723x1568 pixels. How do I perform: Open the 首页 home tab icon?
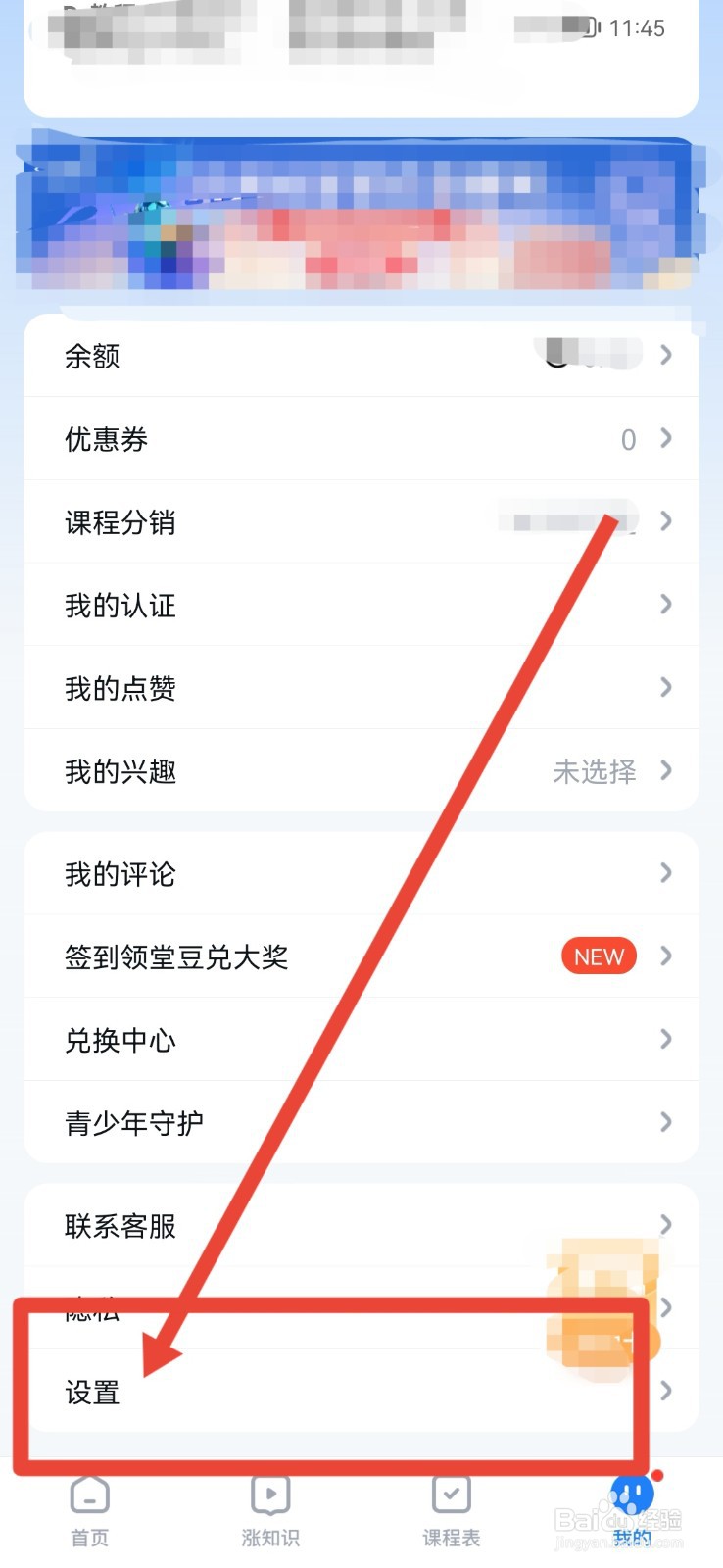tap(89, 1496)
